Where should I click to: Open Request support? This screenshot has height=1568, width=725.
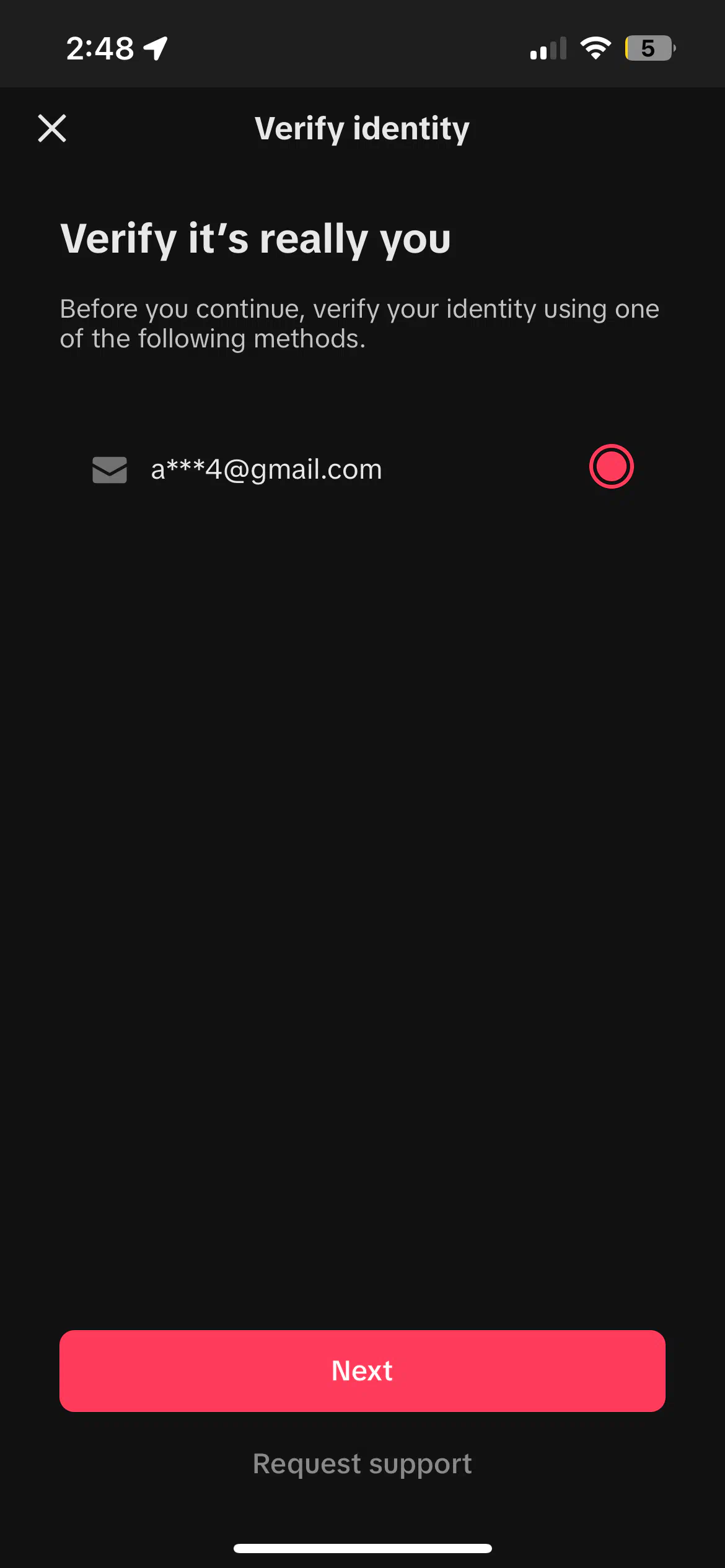tap(362, 1464)
